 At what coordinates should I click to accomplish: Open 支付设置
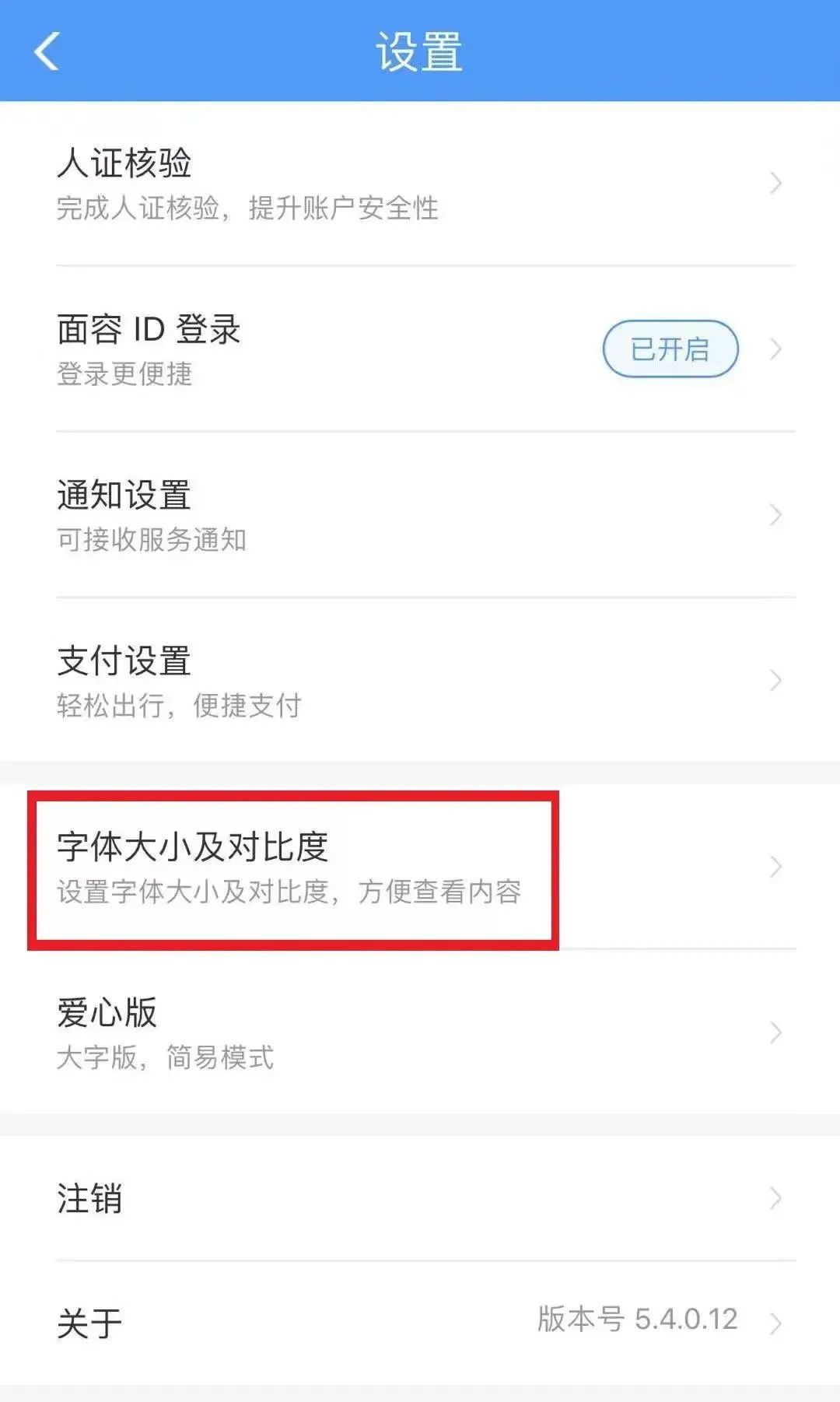click(420, 681)
